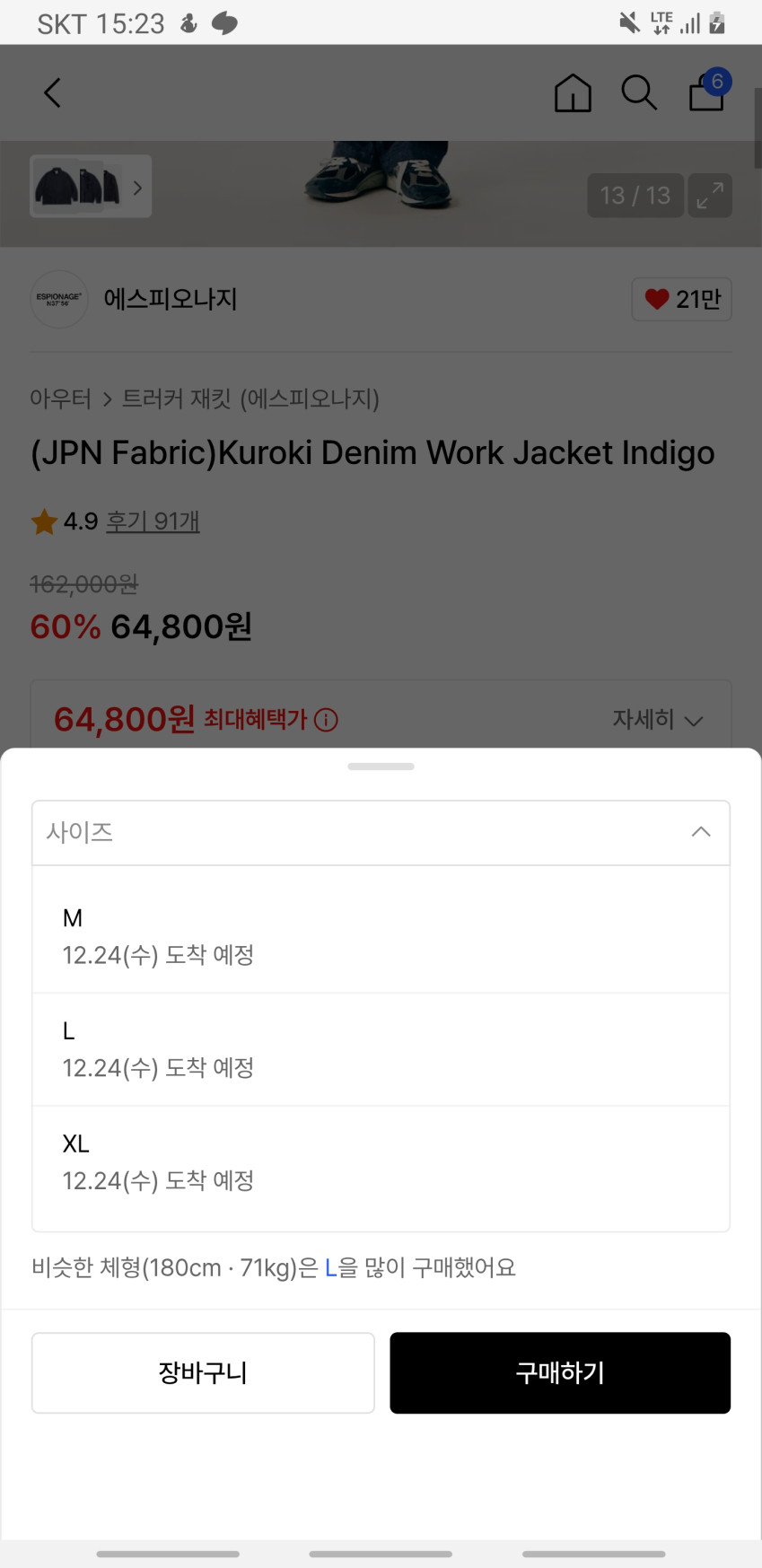Tap 구매하기 to buy now
This screenshot has height=1568, width=762.
click(x=560, y=1372)
